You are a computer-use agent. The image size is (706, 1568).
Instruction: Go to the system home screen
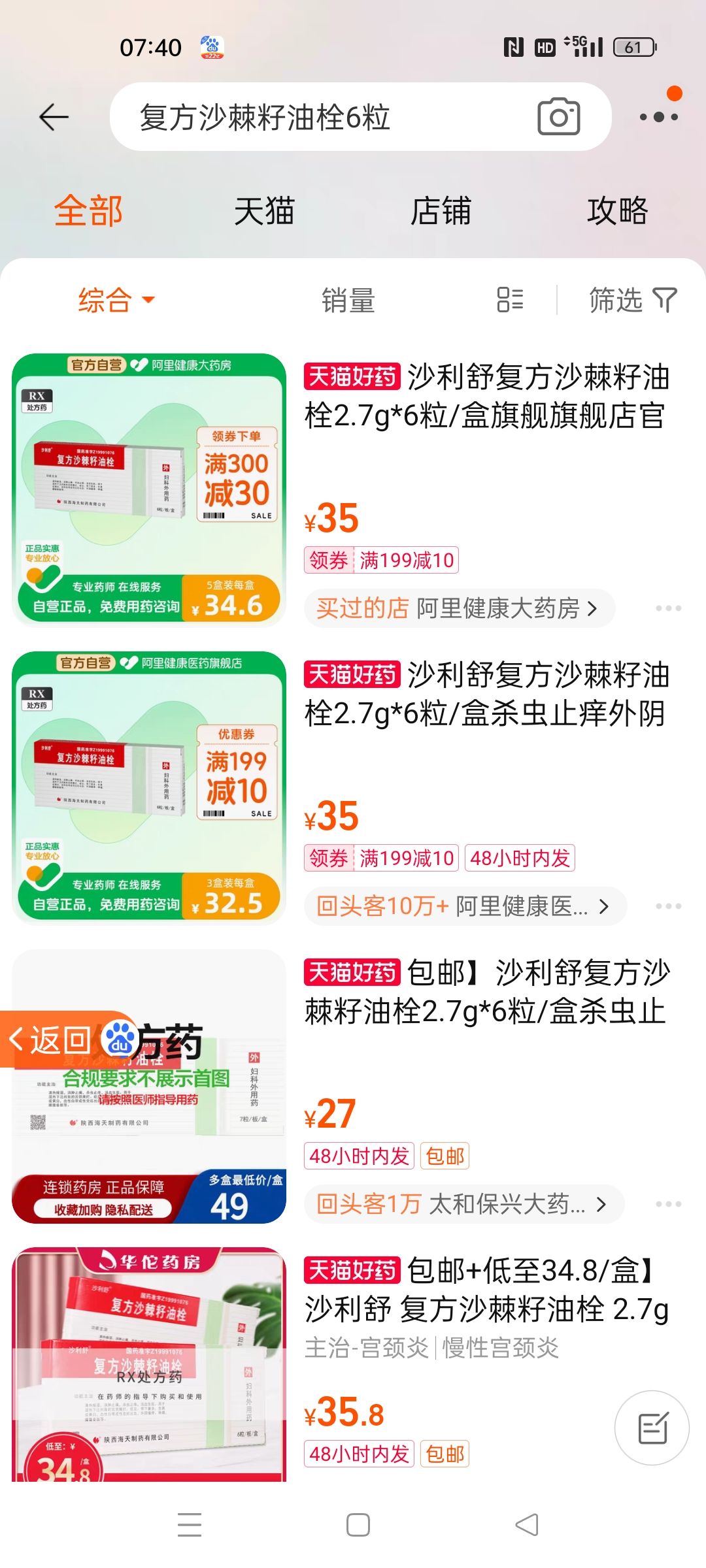(358, 1525)
